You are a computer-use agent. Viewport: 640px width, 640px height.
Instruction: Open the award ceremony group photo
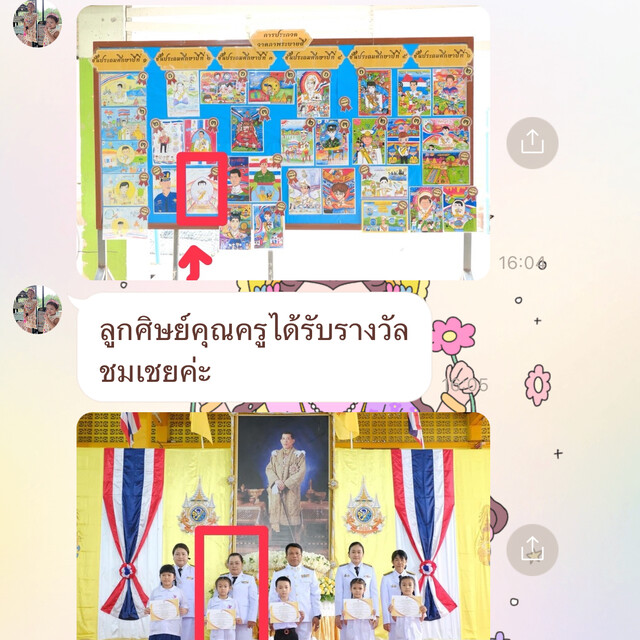tap(283, 525)
